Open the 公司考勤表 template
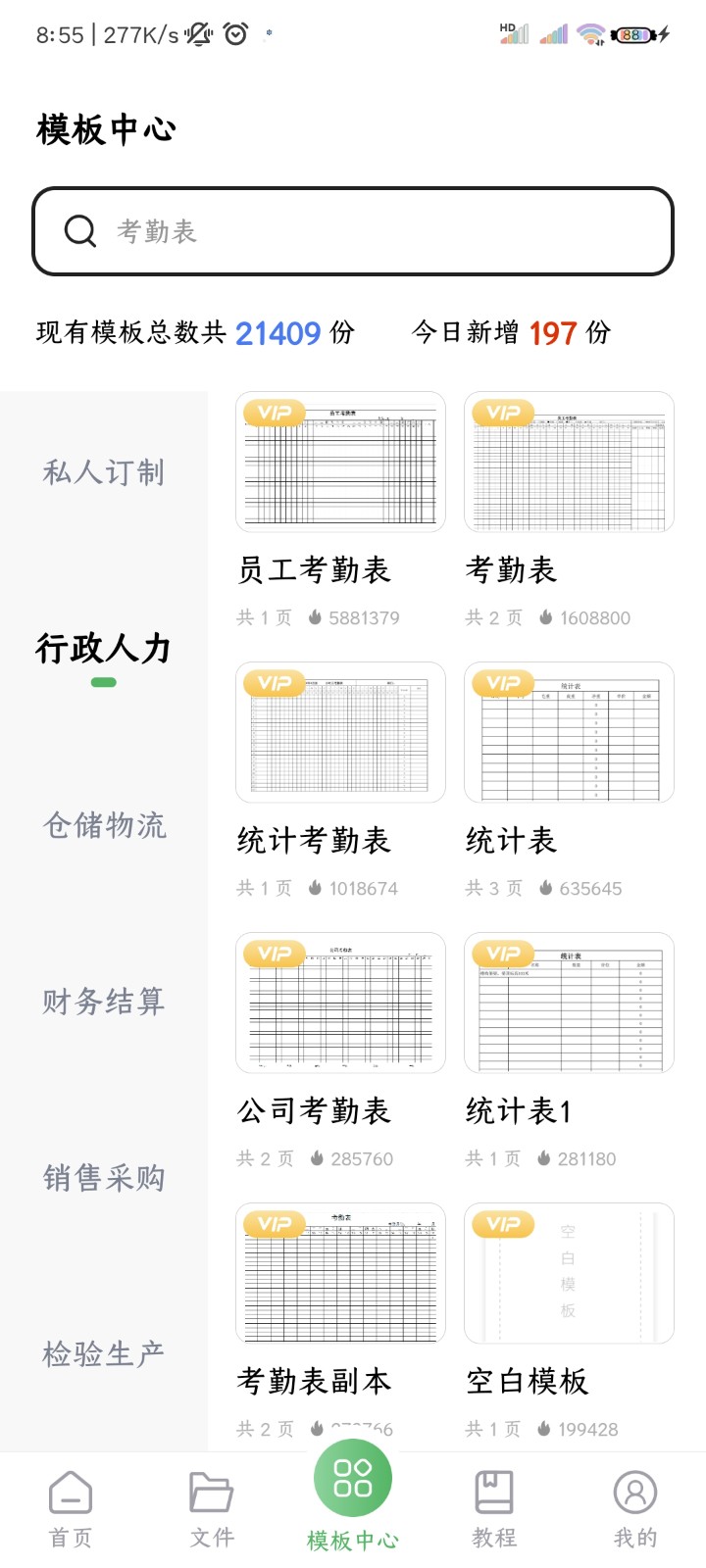 pyautogui.click(x=340, y=1004)
